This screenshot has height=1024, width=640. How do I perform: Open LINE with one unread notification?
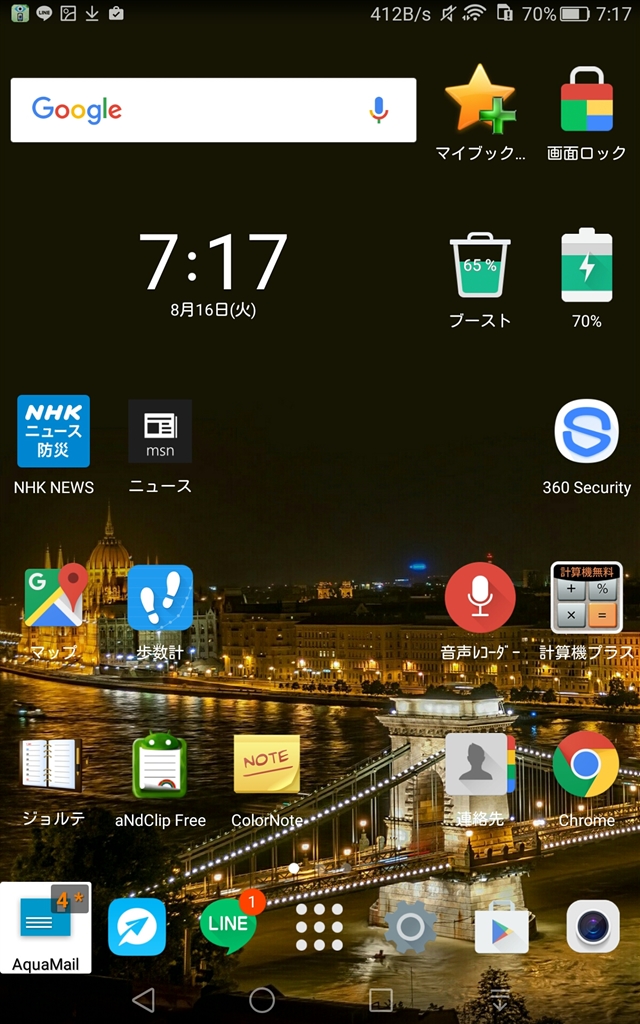[229, 924]
